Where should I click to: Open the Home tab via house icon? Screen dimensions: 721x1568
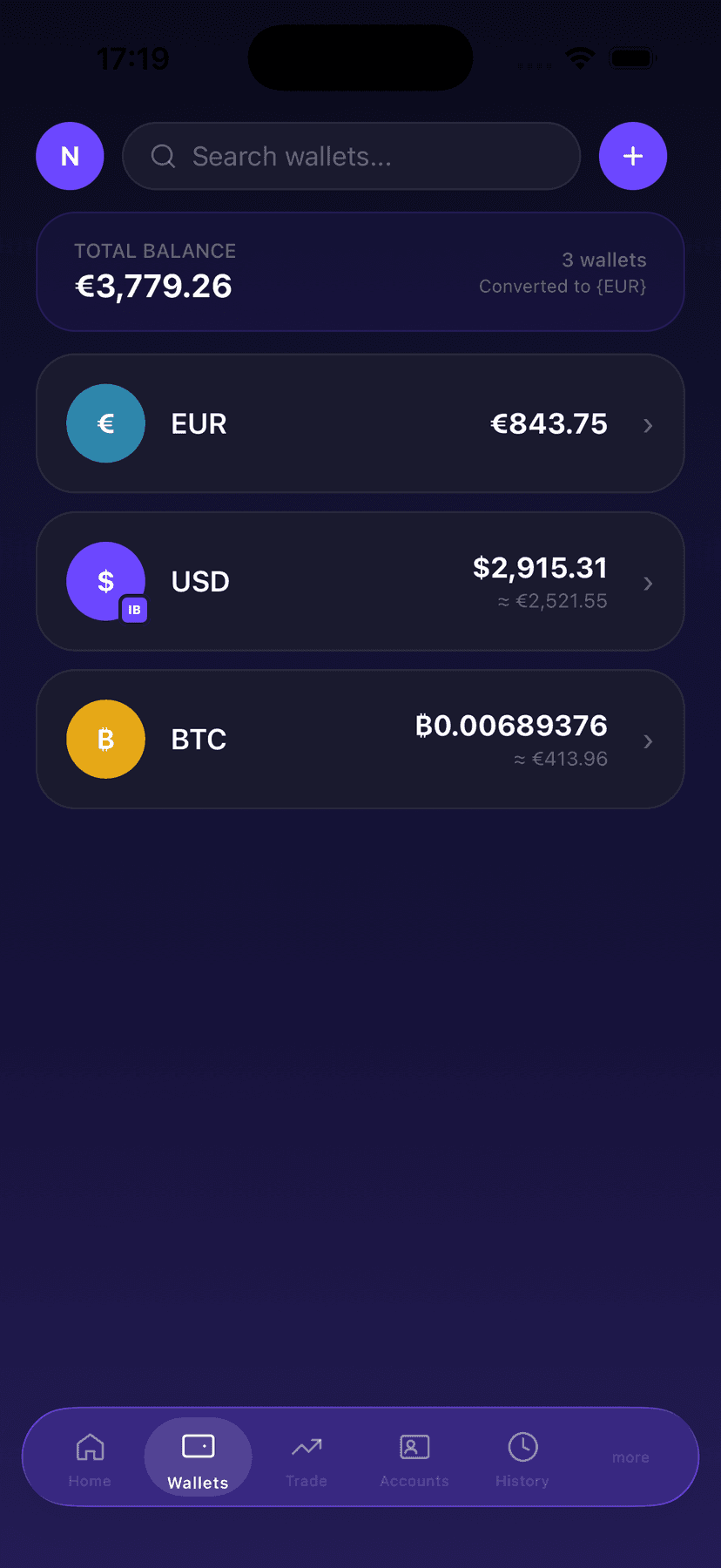(x=90, y=1446)
